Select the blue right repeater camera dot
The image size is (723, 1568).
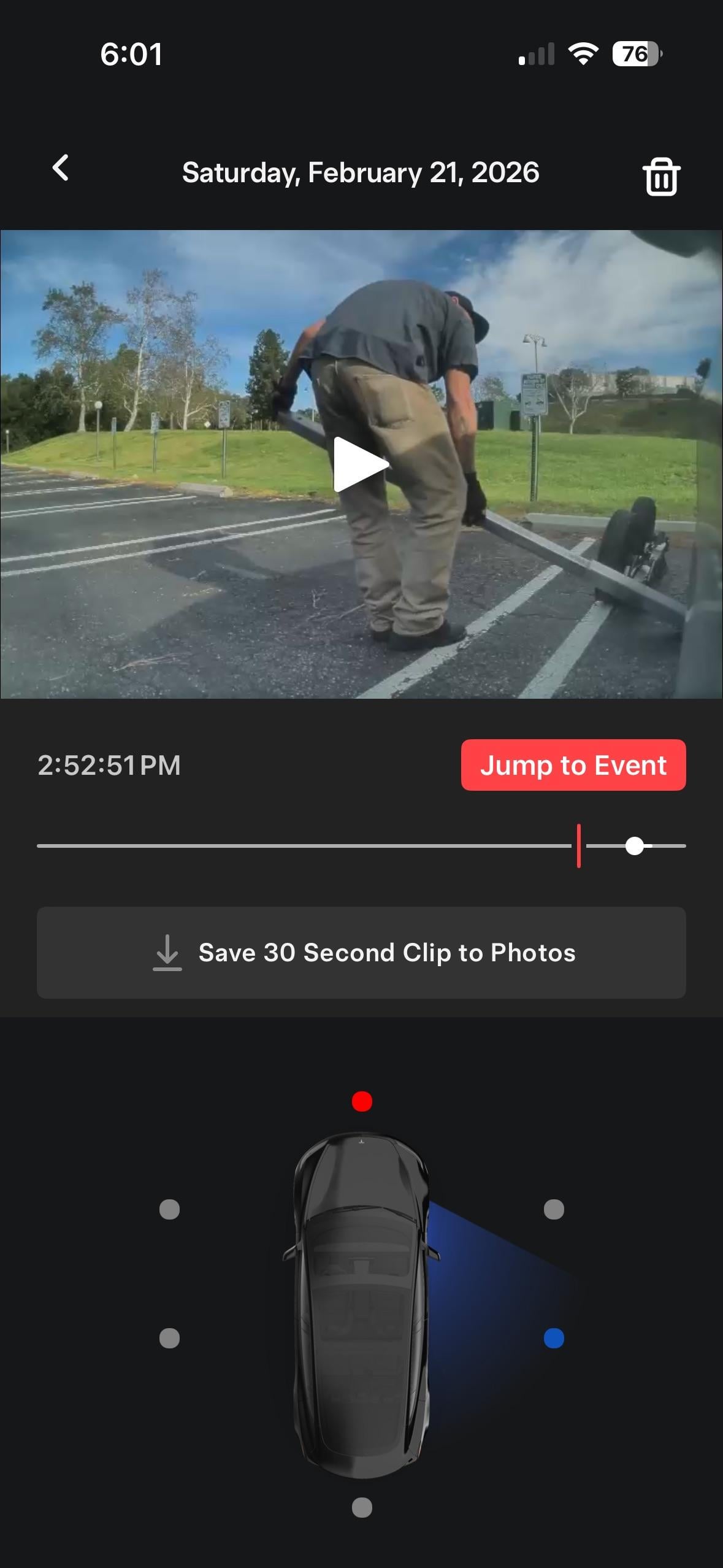click(554, 1338)
